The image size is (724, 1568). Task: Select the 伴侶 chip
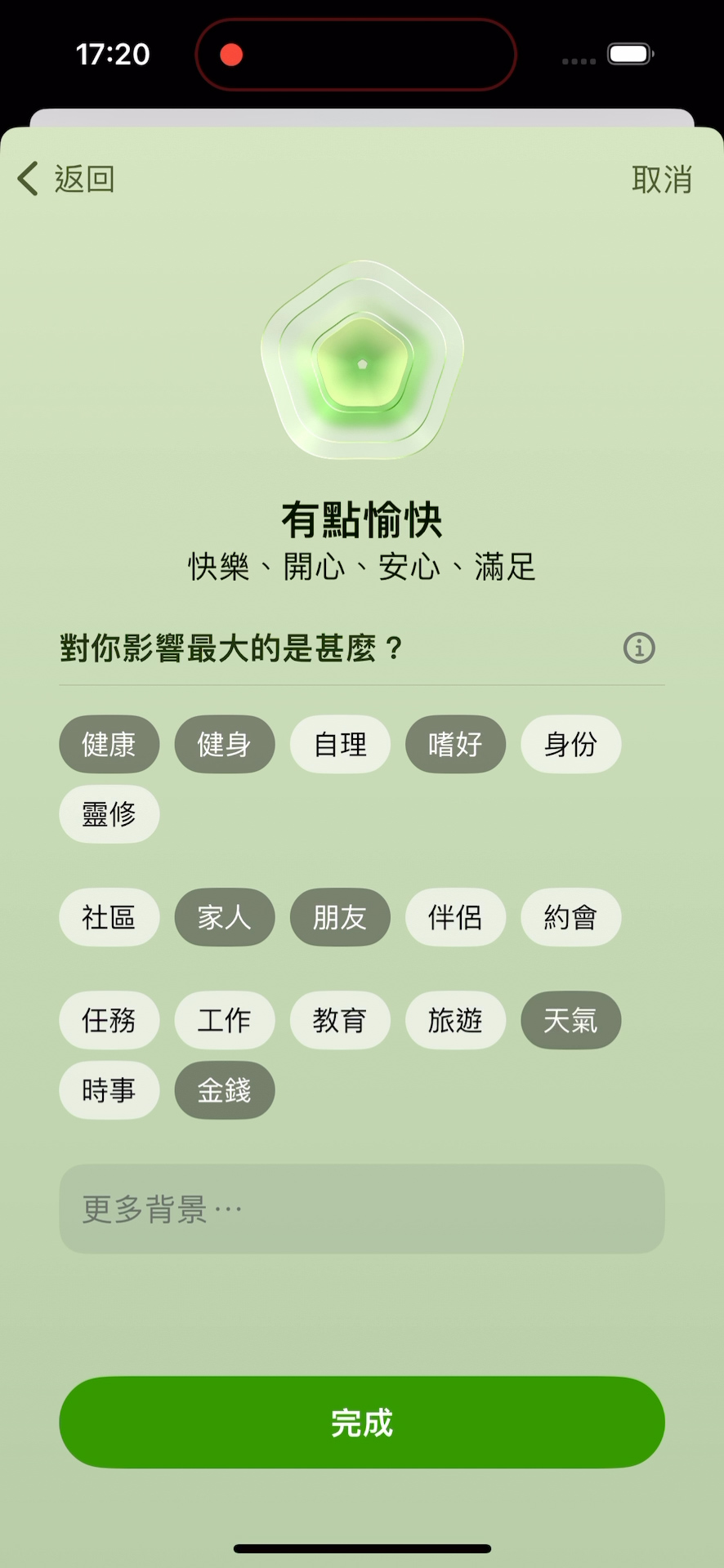pos(455,917)
